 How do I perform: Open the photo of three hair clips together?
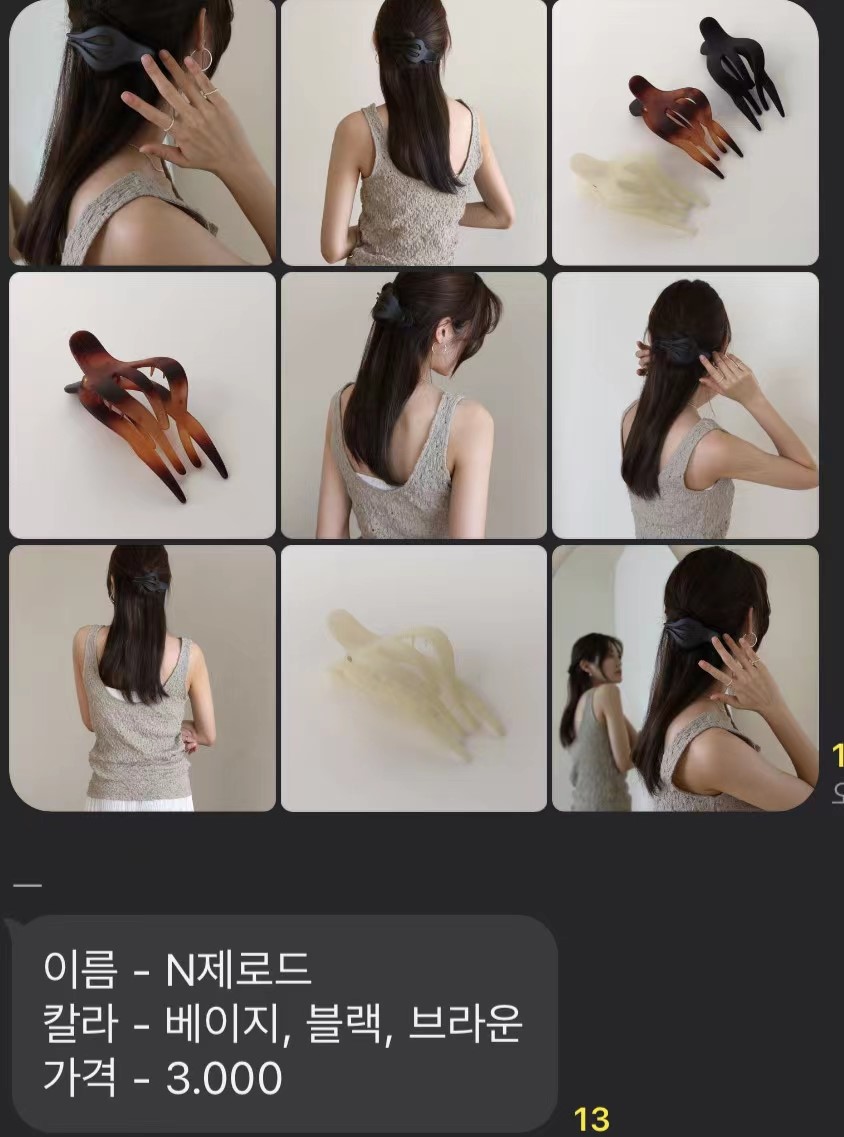[x=685, y=132]
